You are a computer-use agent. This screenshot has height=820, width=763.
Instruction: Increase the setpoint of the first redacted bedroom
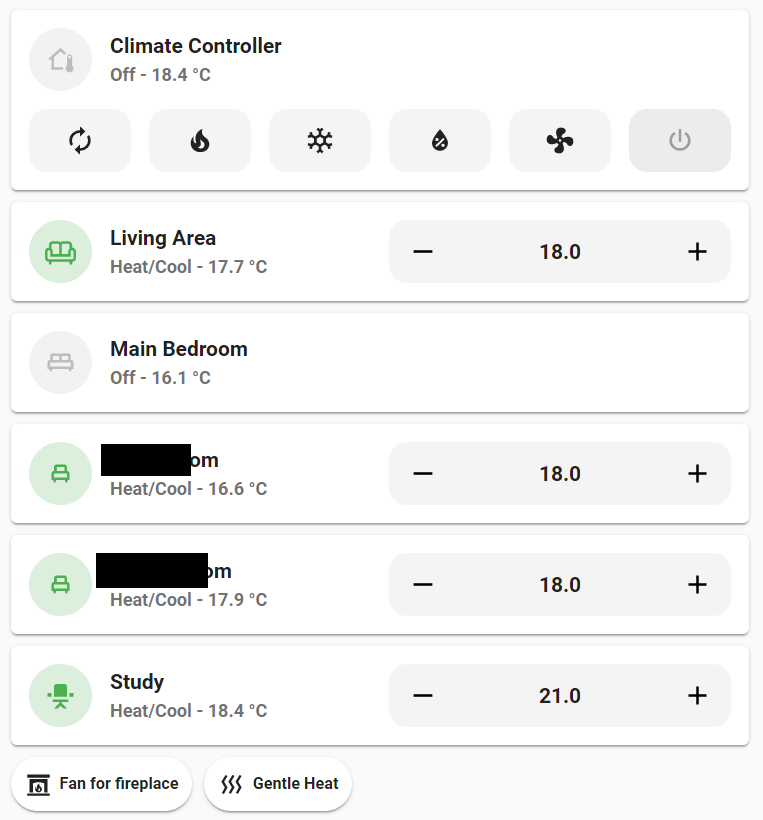coord(697,473)
